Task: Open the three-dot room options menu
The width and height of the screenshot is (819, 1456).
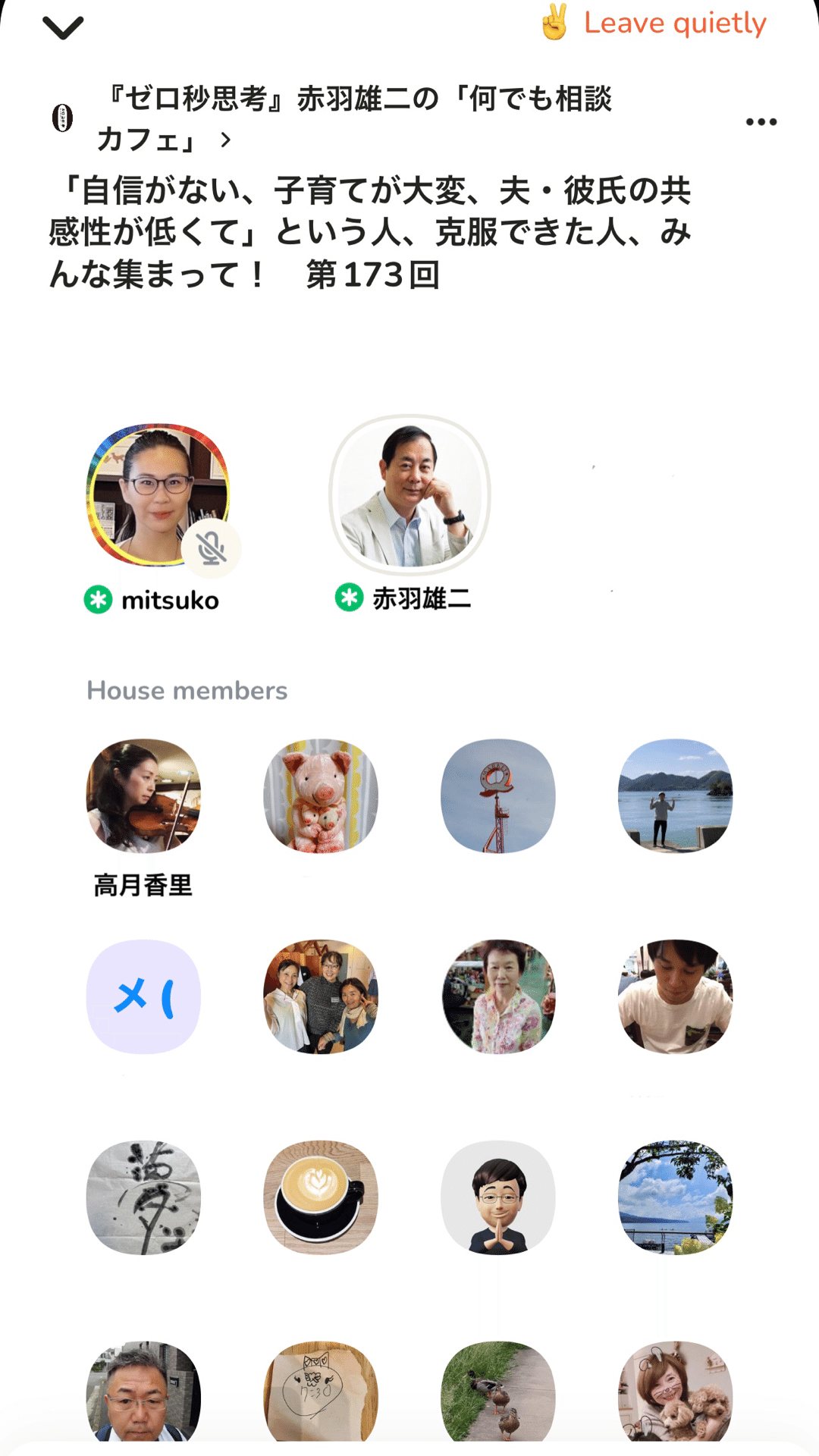Action: [x=761, y=122]
